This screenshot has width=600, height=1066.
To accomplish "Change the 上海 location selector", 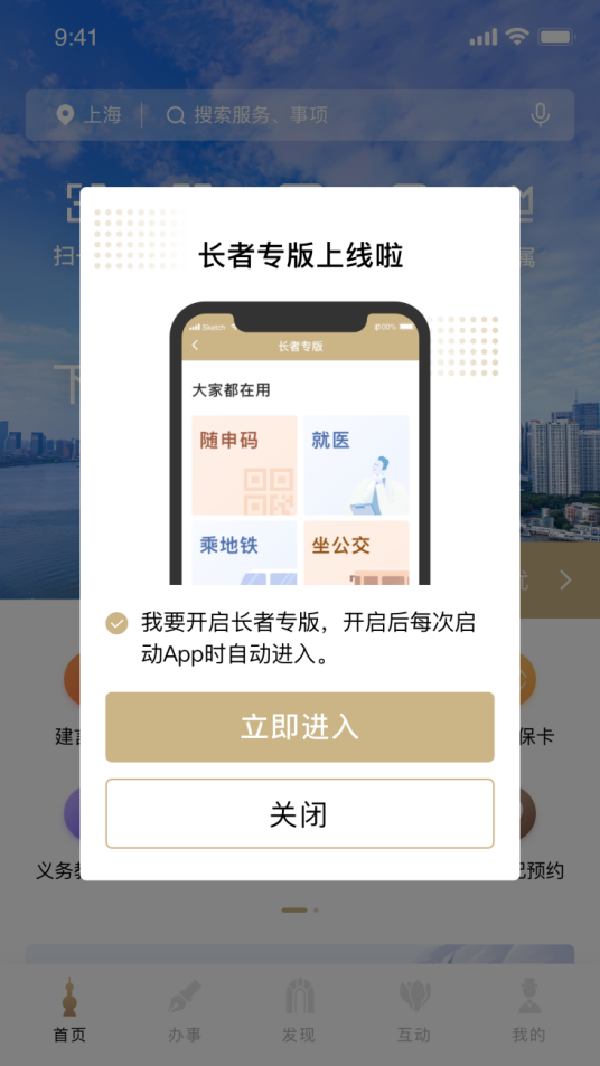I will coord(89,115).
